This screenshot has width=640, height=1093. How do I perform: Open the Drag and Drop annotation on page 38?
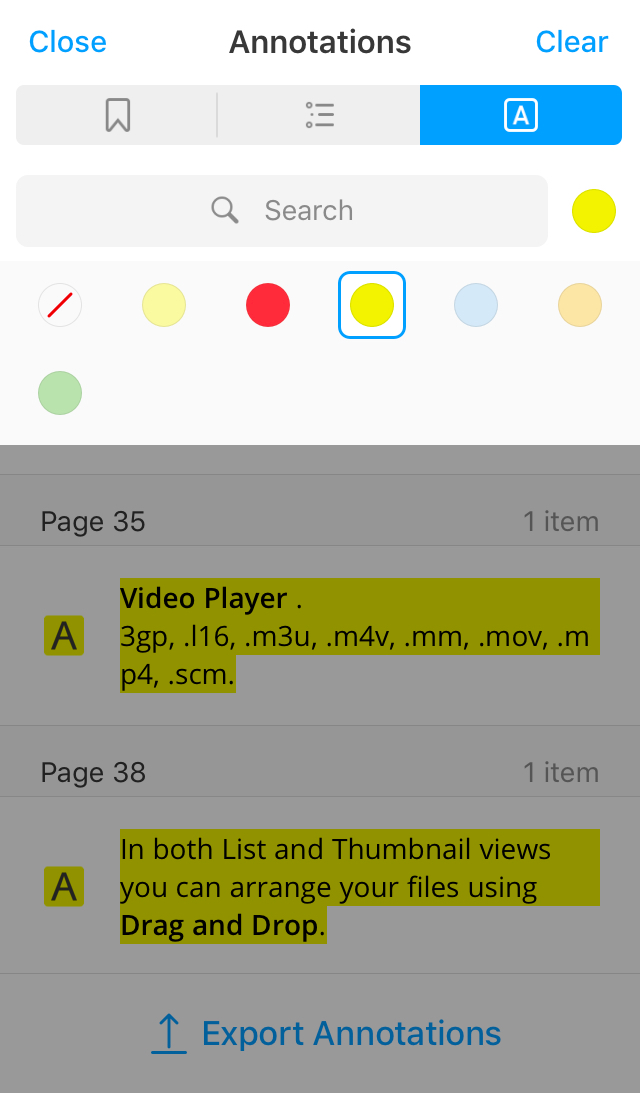tap(358, 887)
